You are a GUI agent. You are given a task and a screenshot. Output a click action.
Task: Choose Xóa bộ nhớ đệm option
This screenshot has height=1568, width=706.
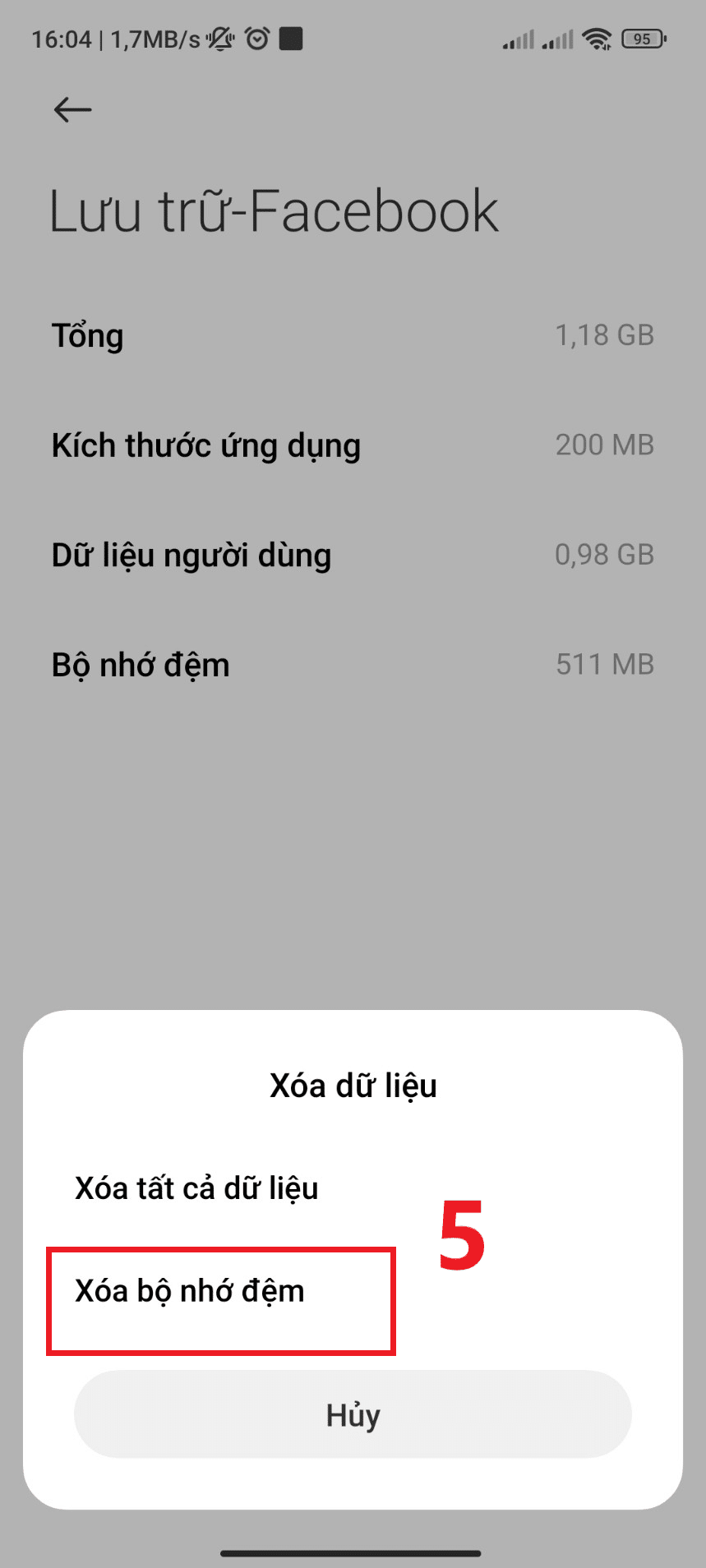[x=190, y=1291]
